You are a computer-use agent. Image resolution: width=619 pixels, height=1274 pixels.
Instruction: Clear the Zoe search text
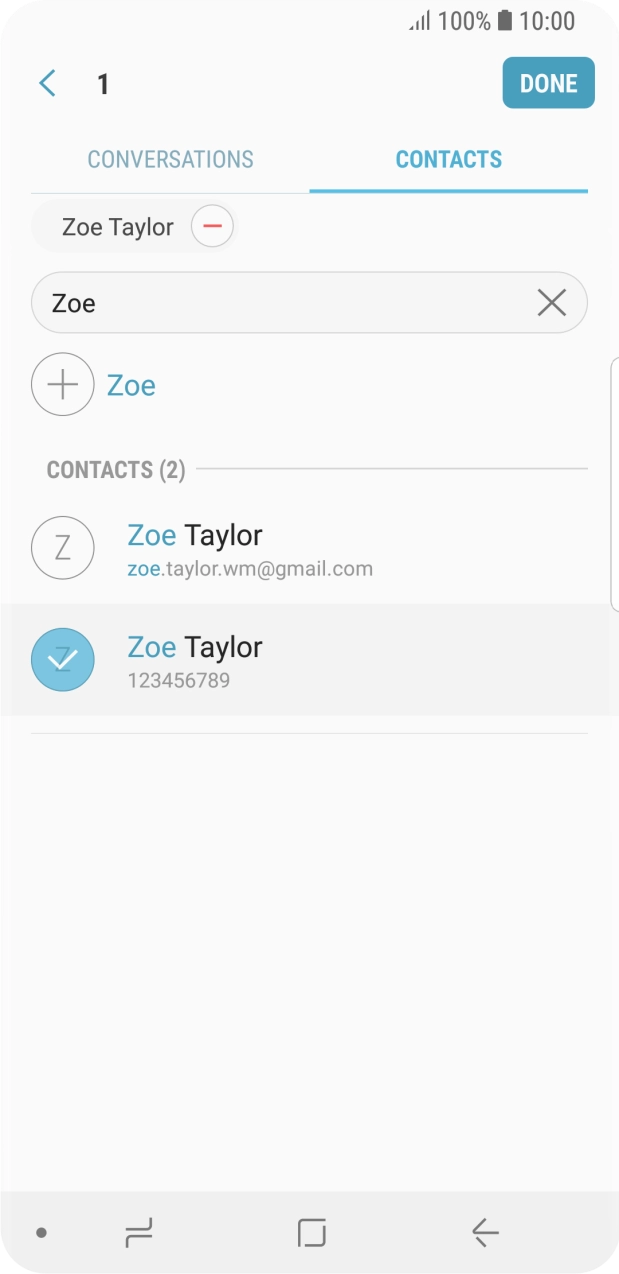pos(551,303)
